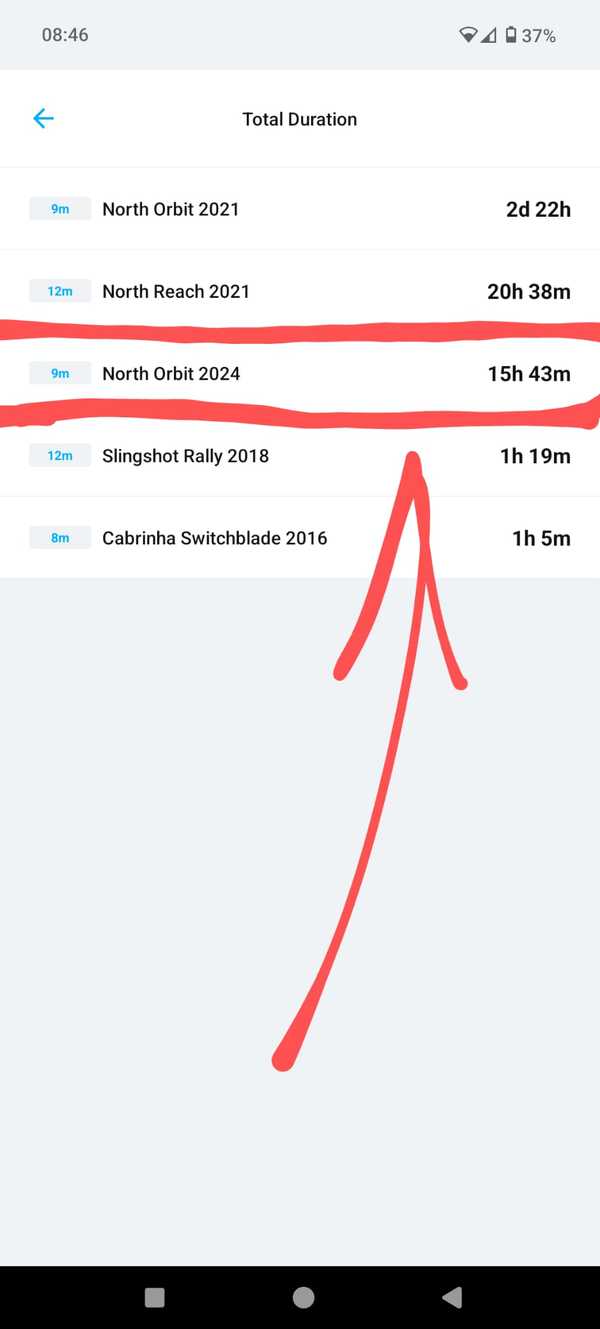The image size is (600, 1329).
Task: Open recent apps via square button
Action: (155, 1297)
